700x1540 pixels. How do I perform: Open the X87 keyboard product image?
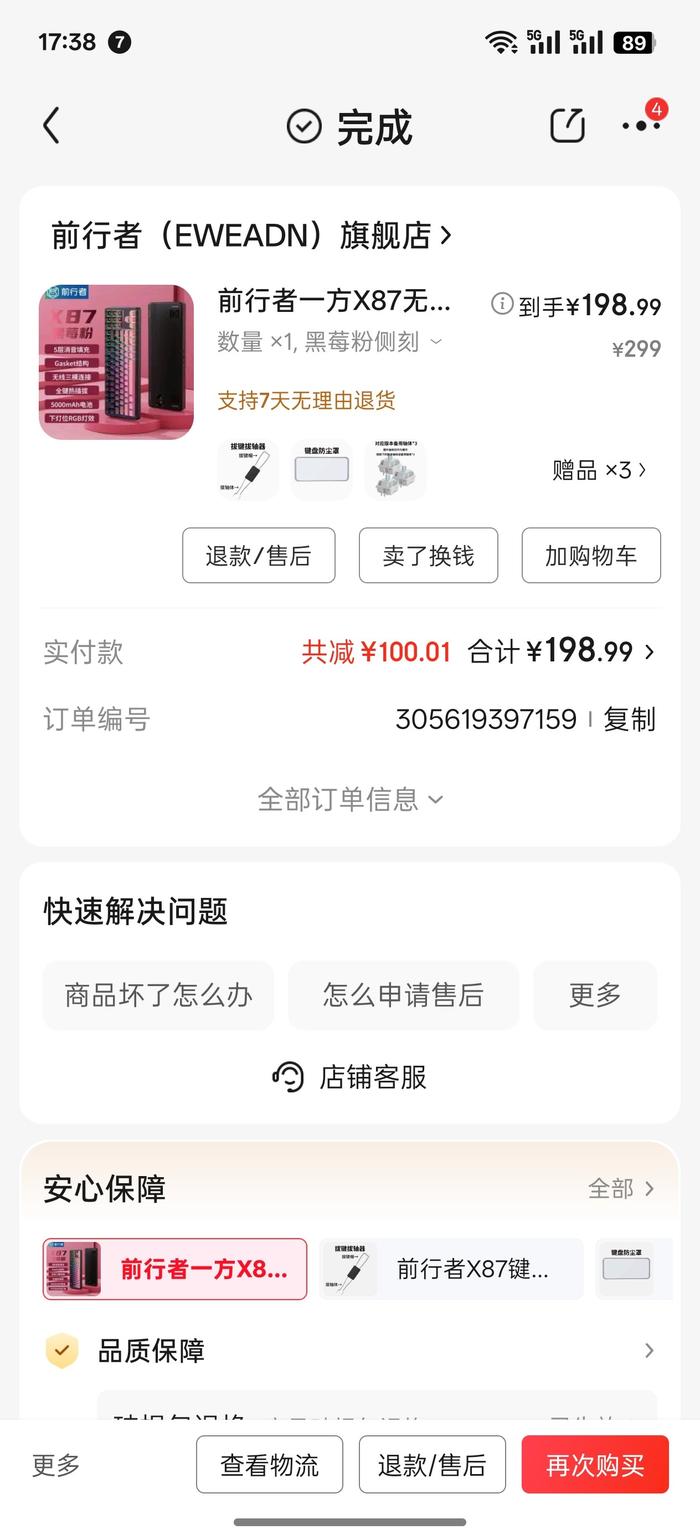point(116,362)
